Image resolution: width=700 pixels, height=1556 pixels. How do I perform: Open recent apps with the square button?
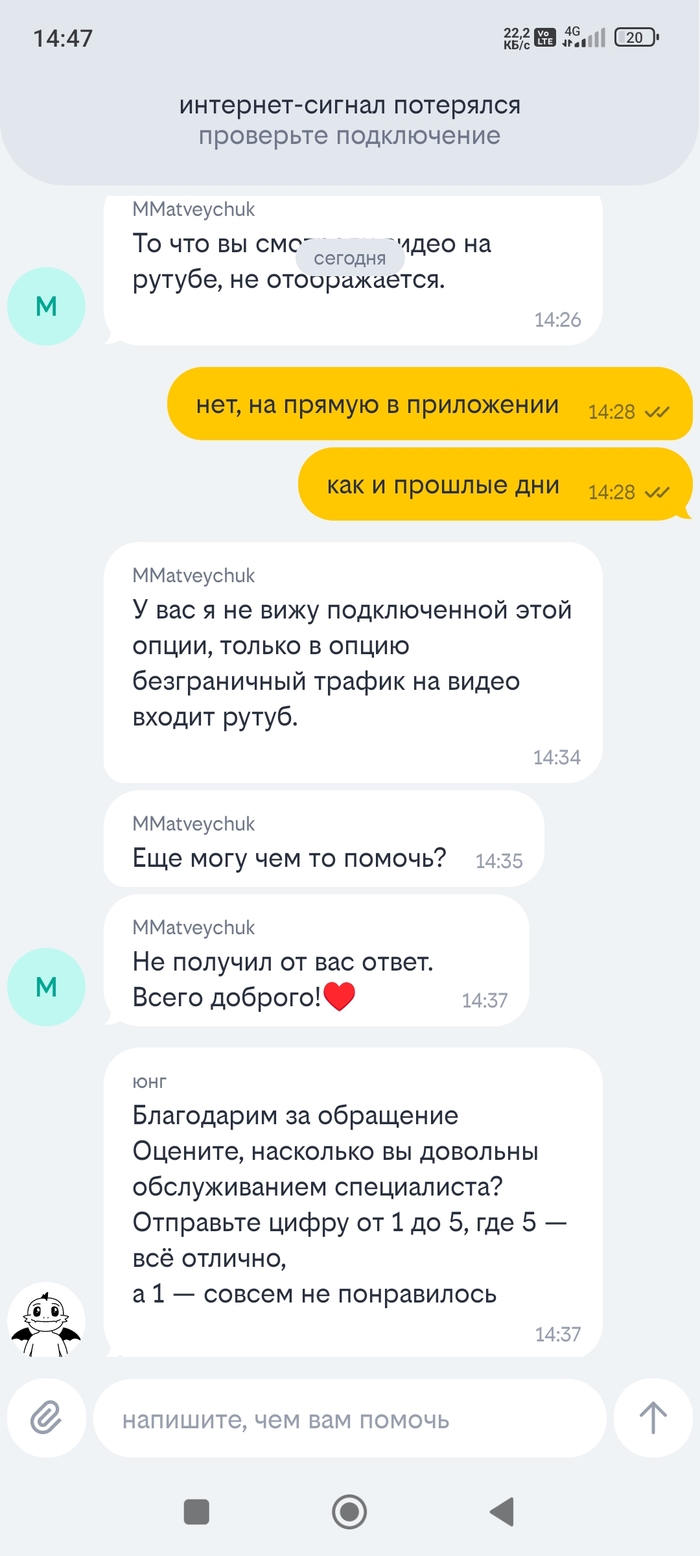coord(197,1511)
